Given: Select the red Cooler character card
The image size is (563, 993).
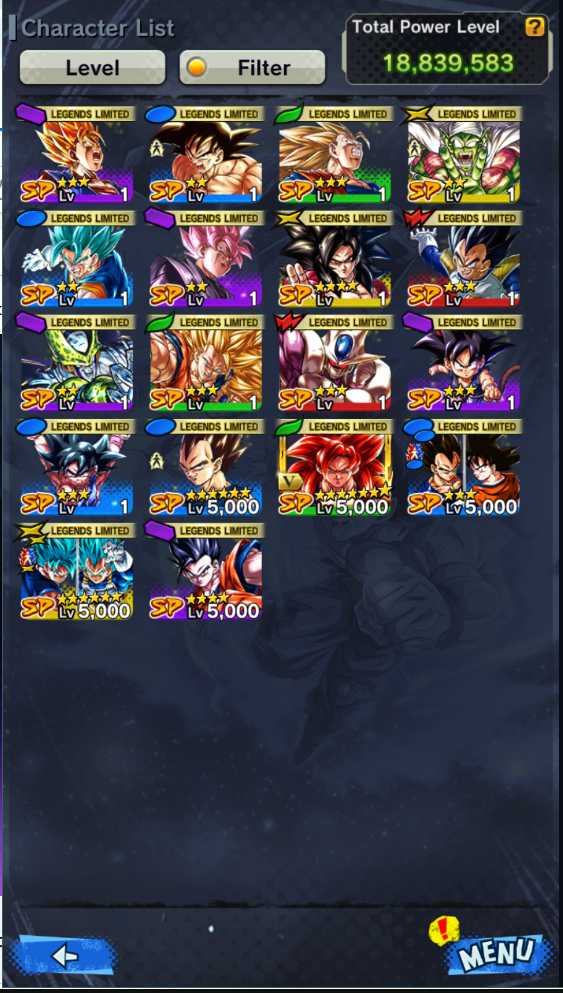Looking at the screenshot, I should point(334,363).
